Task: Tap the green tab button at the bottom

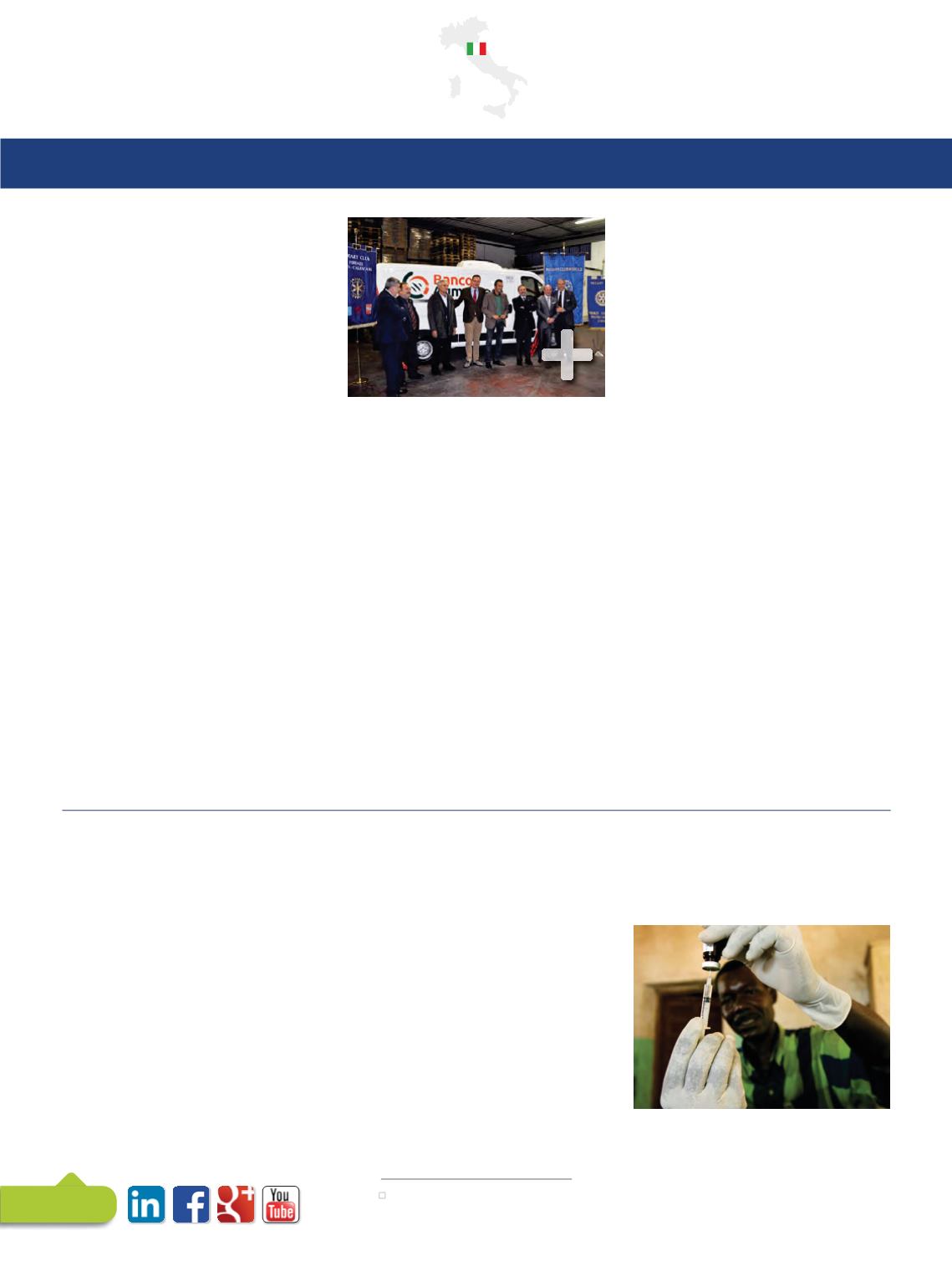Action: [57, 1203]
